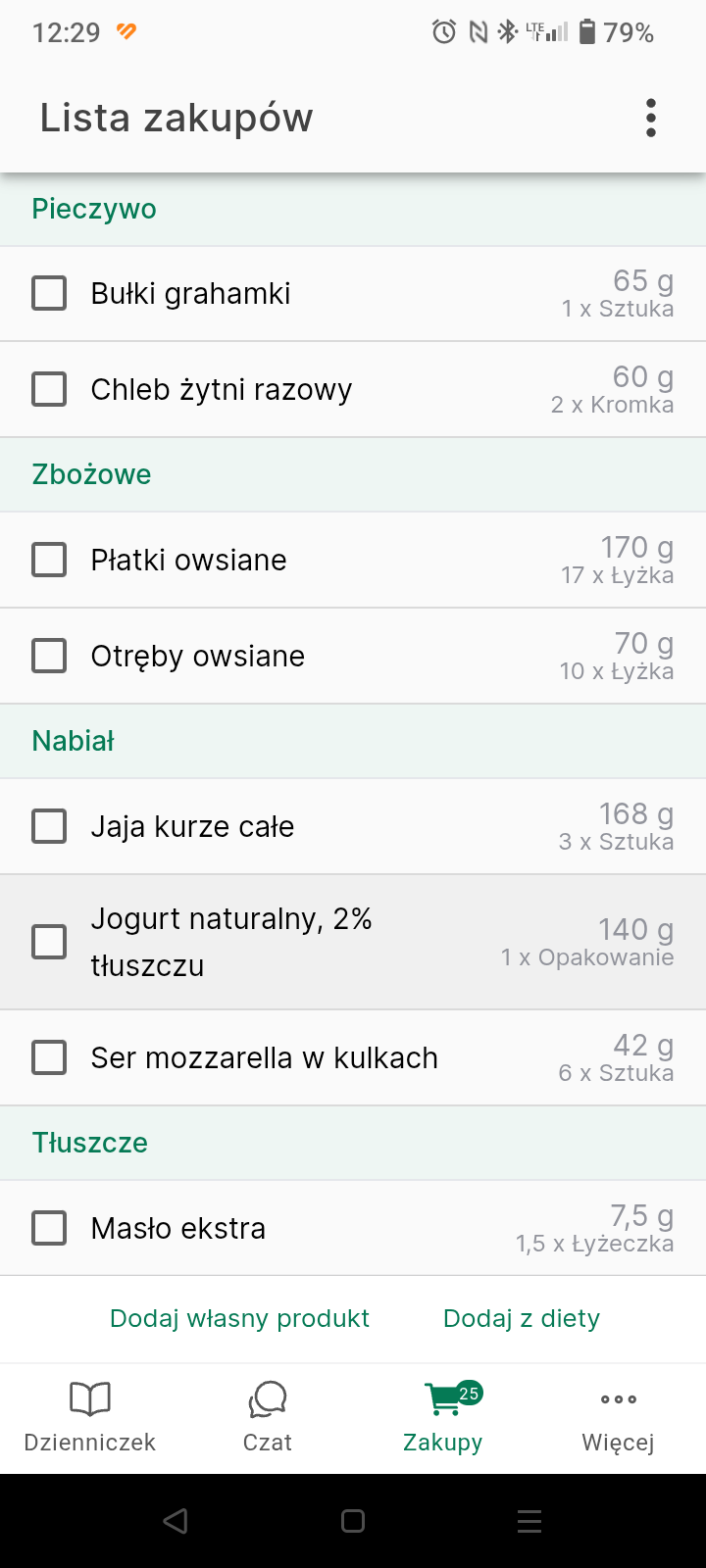
Task: Open the Więcej tab
Action: (618, 1418)
